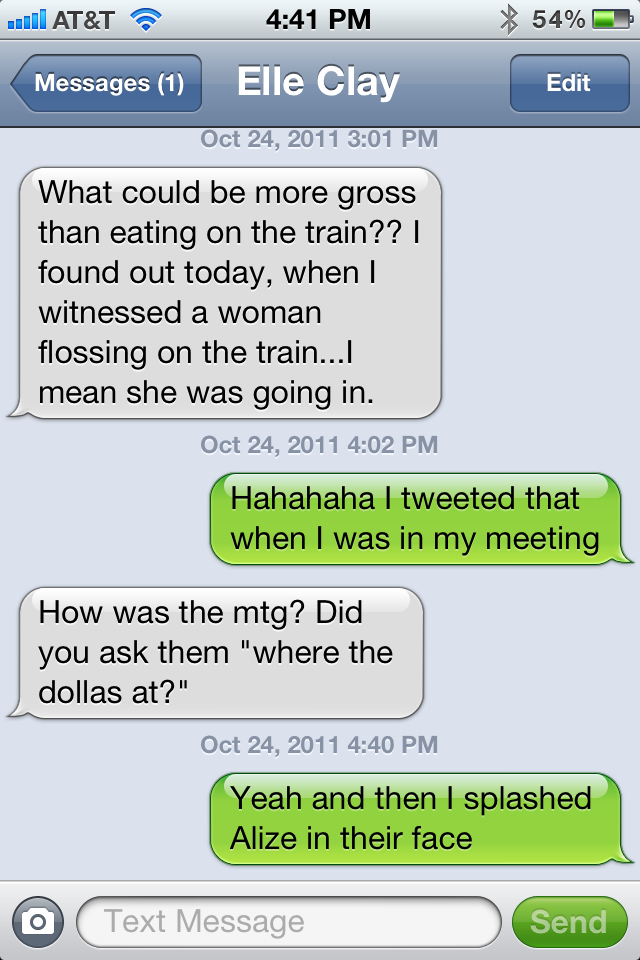Open the camera to attach a photo
The width and height of the screenshot is (640, 960).
[x=38, y=921]
